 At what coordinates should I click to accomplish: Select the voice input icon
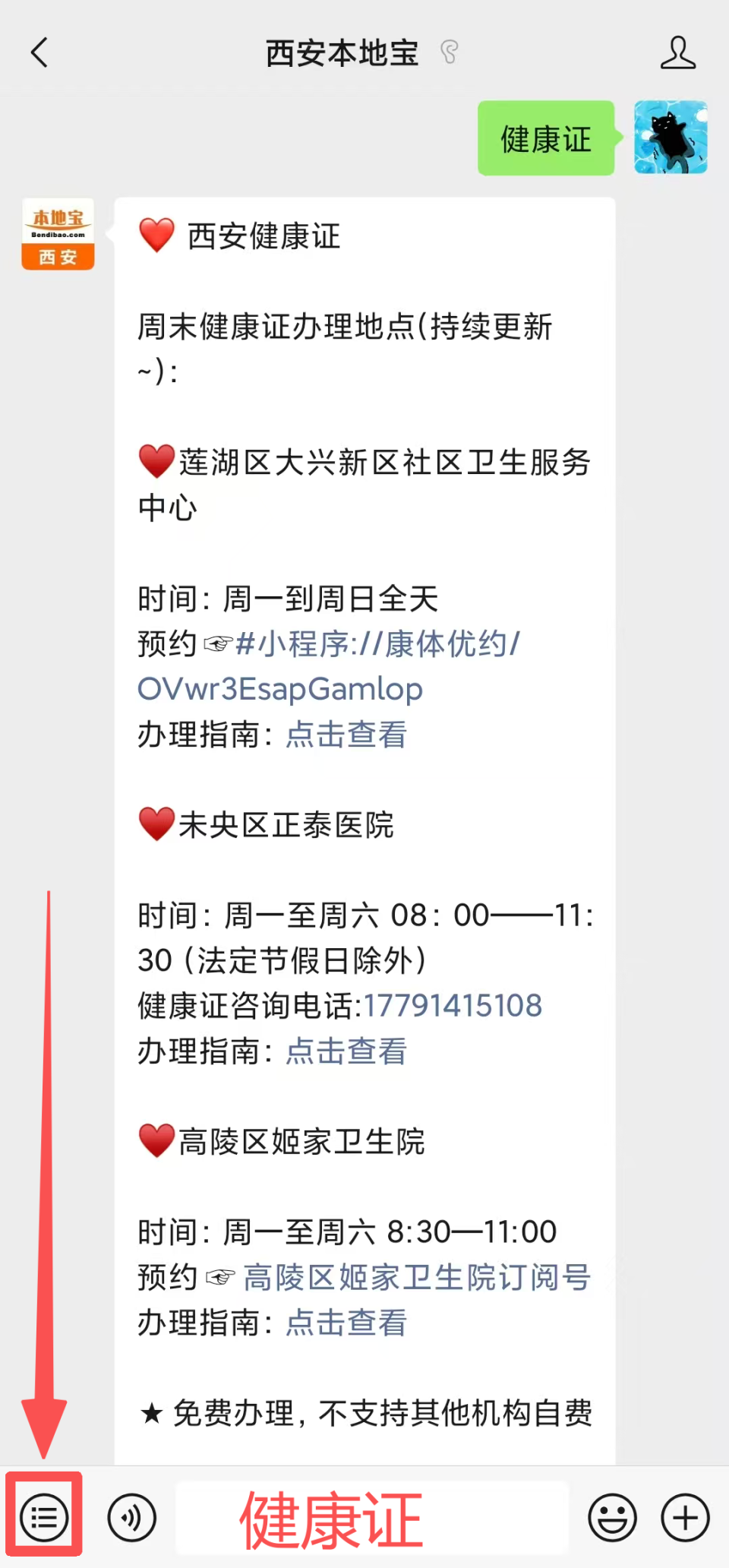(x=131, y=1517)
